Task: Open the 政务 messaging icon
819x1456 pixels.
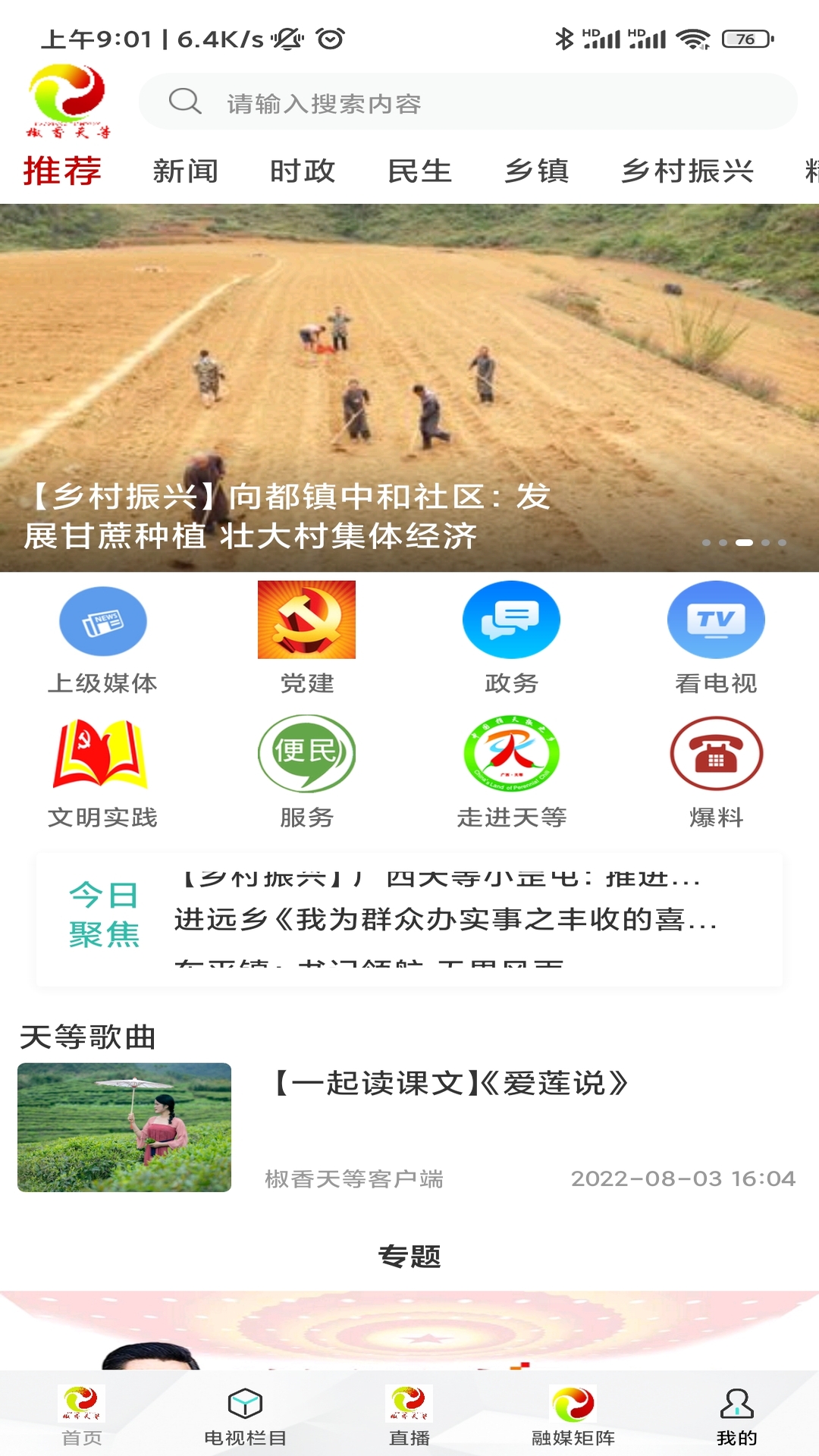Action: coord(512,619)
